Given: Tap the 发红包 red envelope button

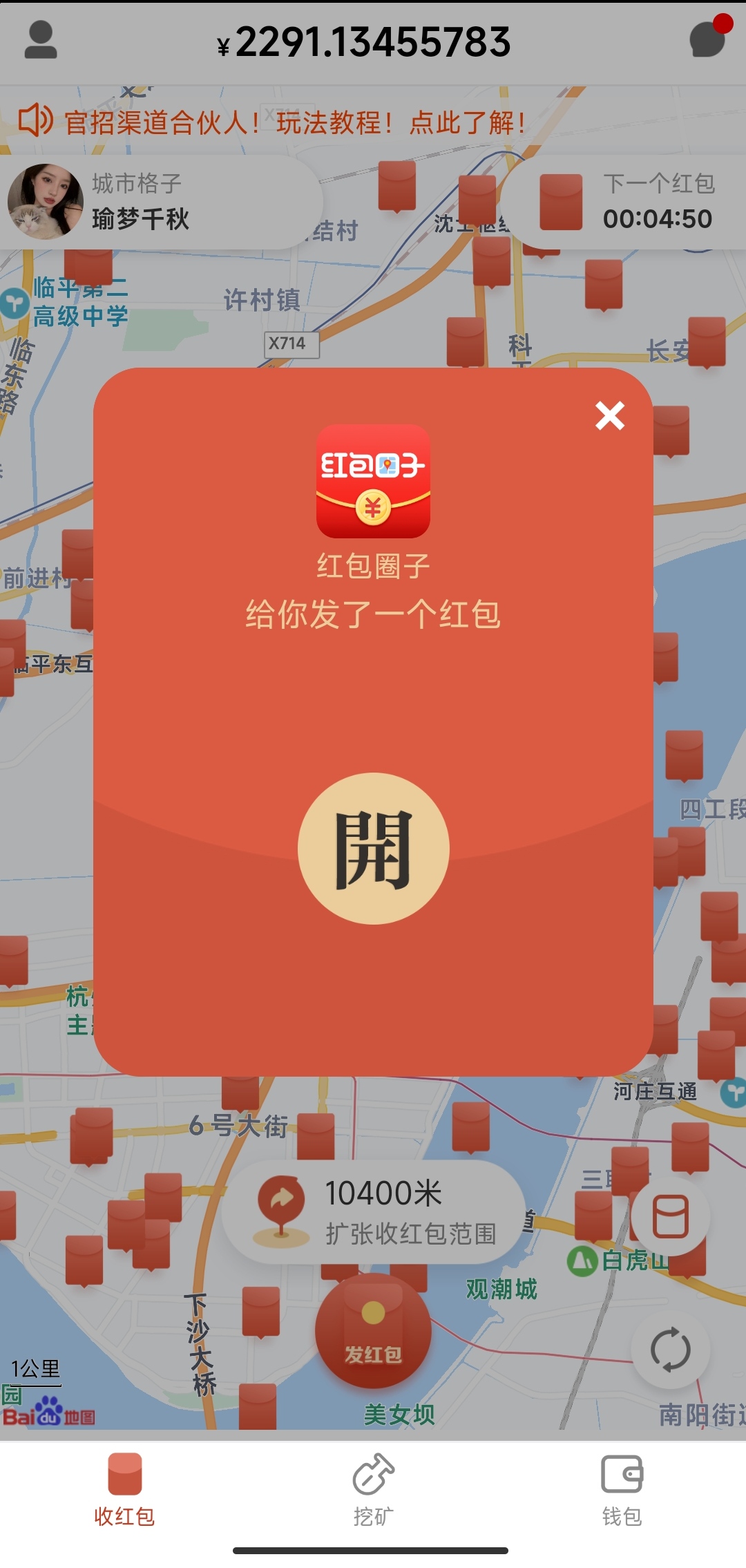Looking at the screenshot, I should pyautogui.click(x=373, y=1334).
